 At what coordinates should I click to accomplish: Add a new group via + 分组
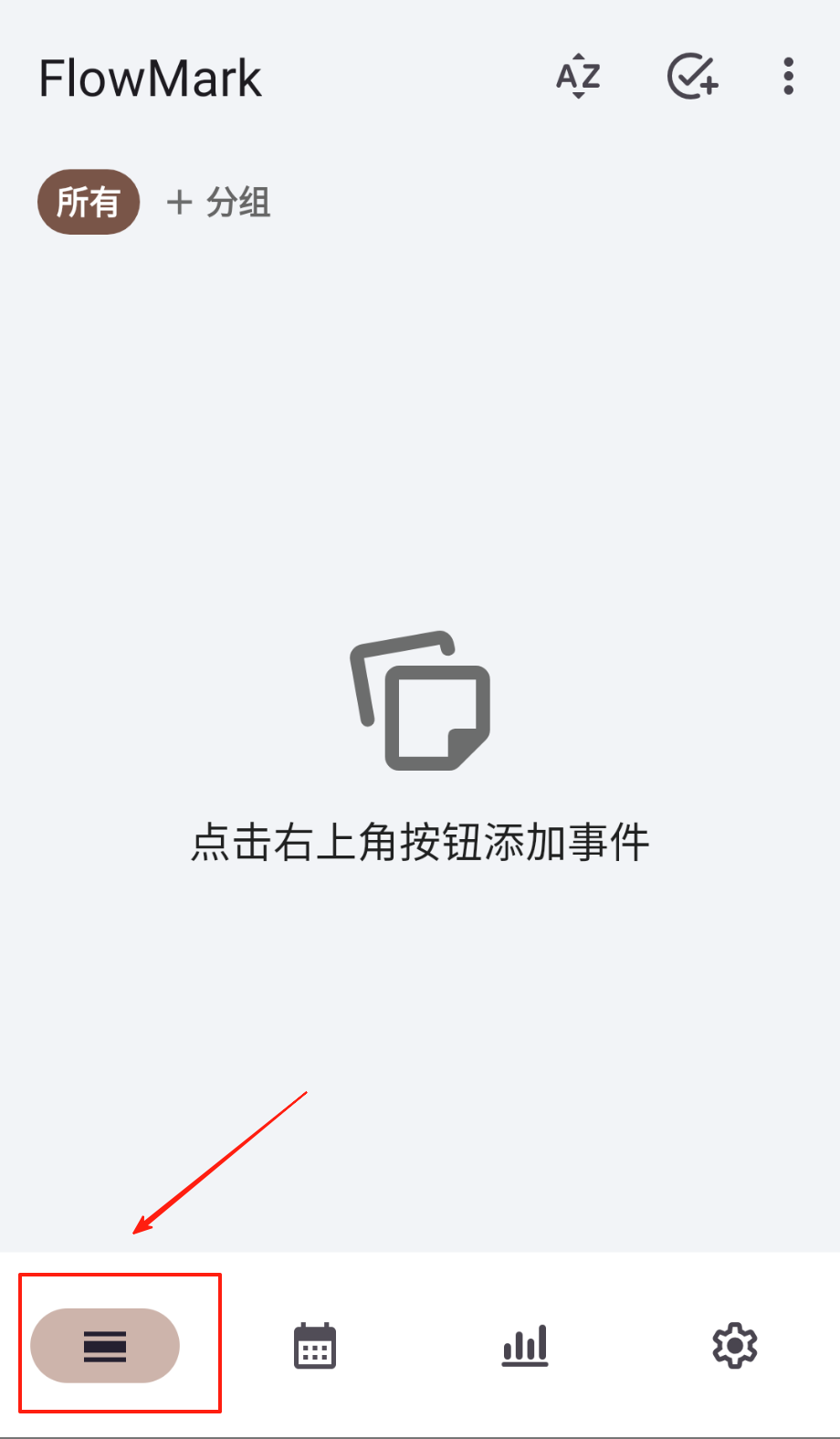219,202
